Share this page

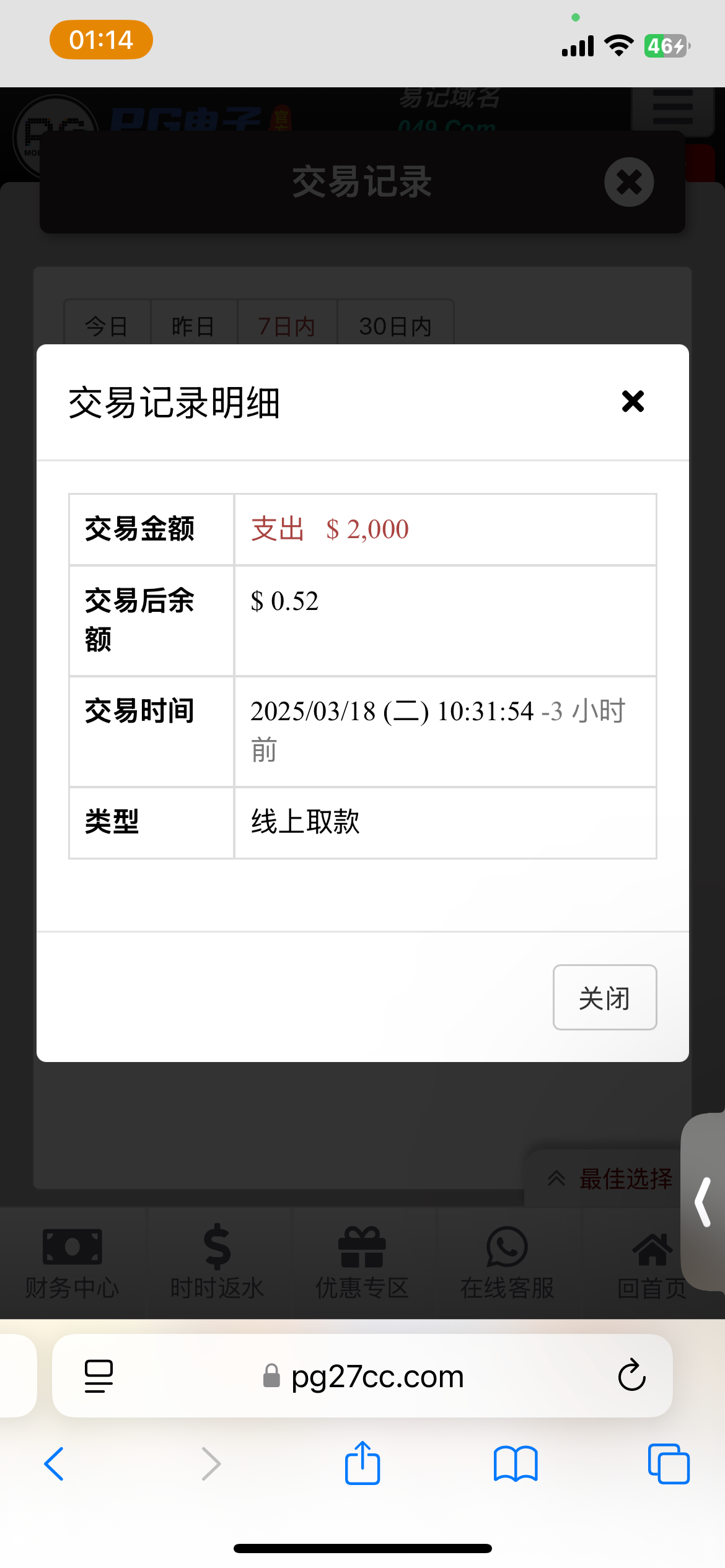point(362,1464)
